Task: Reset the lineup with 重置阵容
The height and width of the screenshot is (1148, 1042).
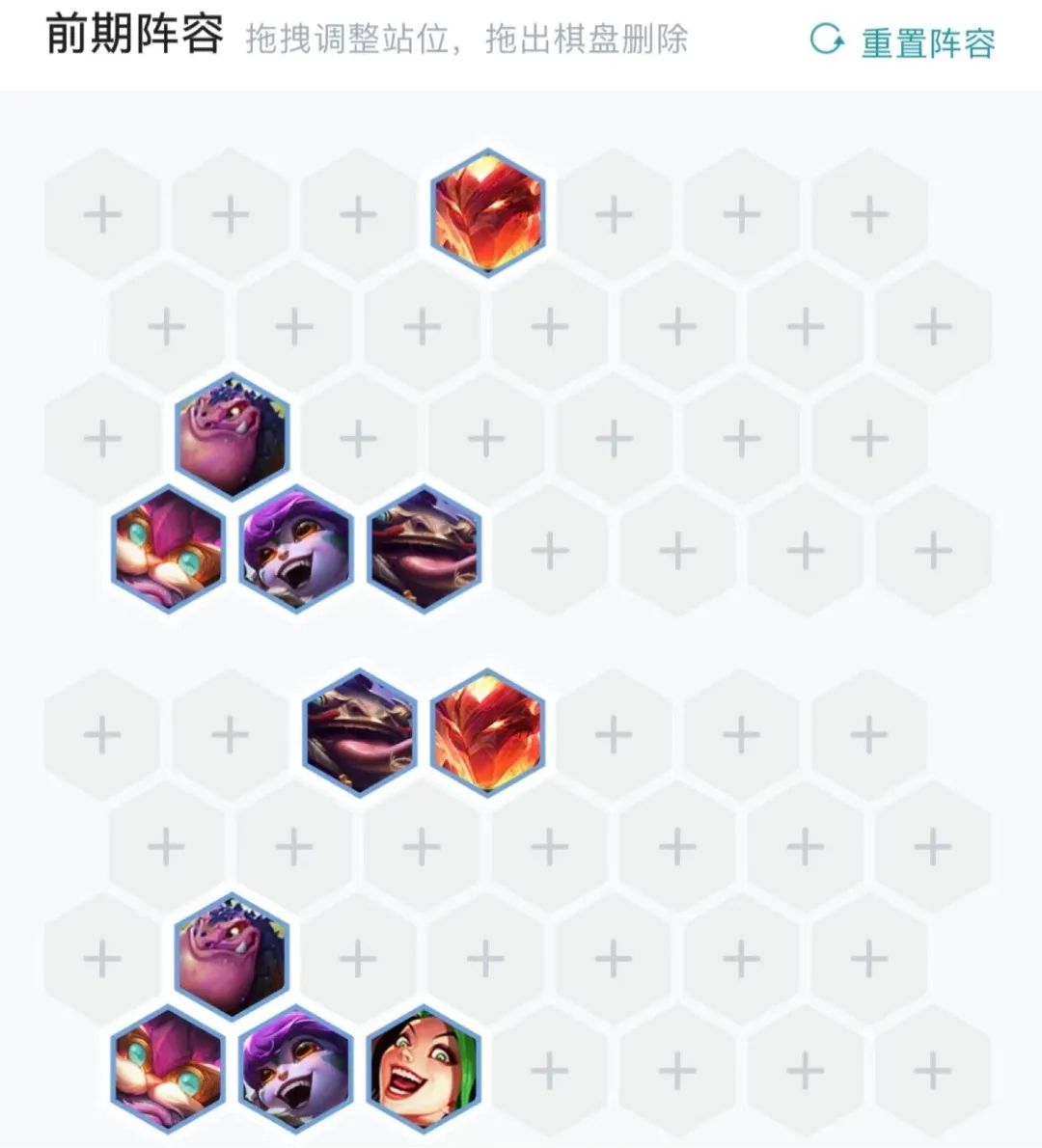Action: pos(902,42)
